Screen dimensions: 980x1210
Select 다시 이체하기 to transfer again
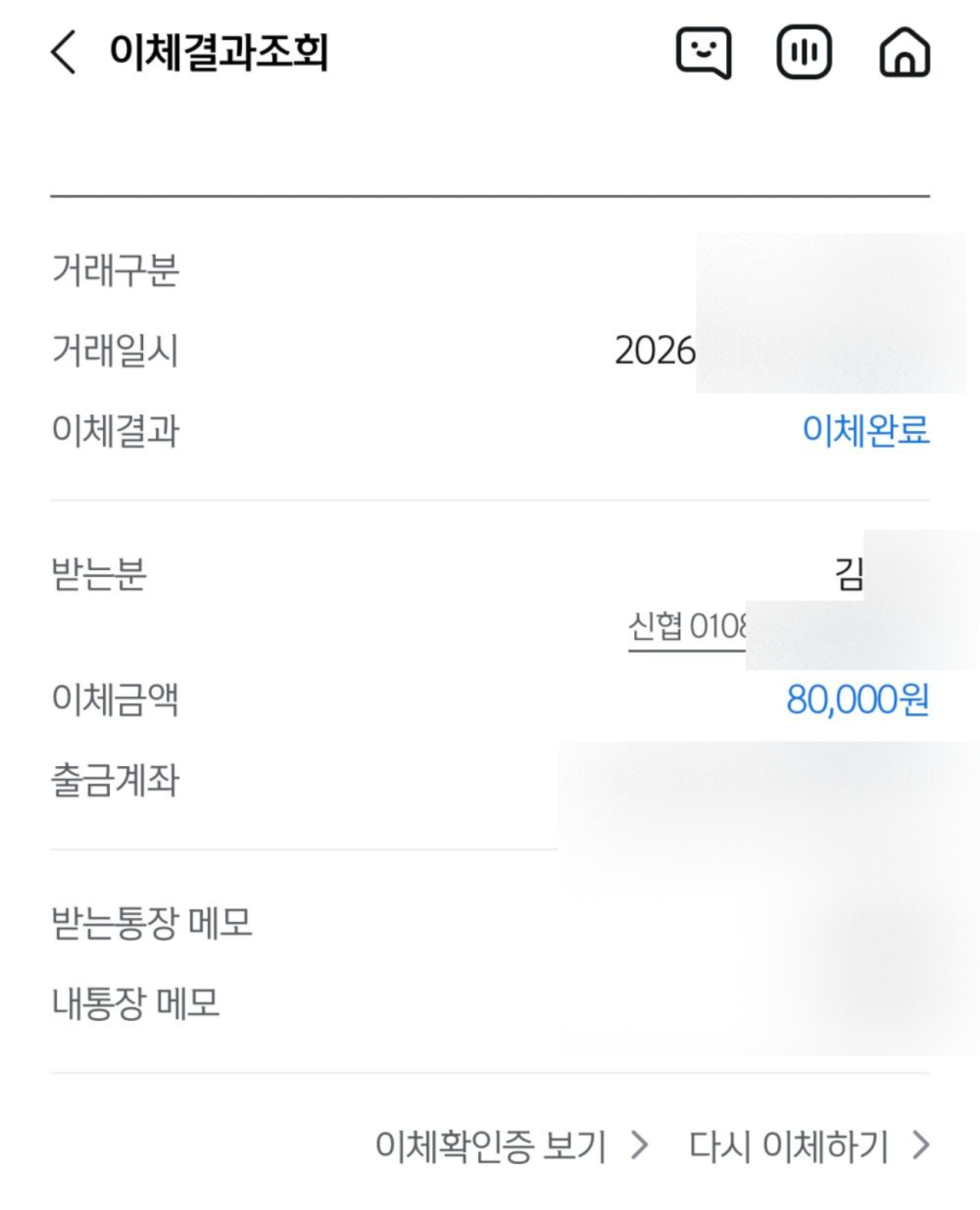coord(808,1144)
